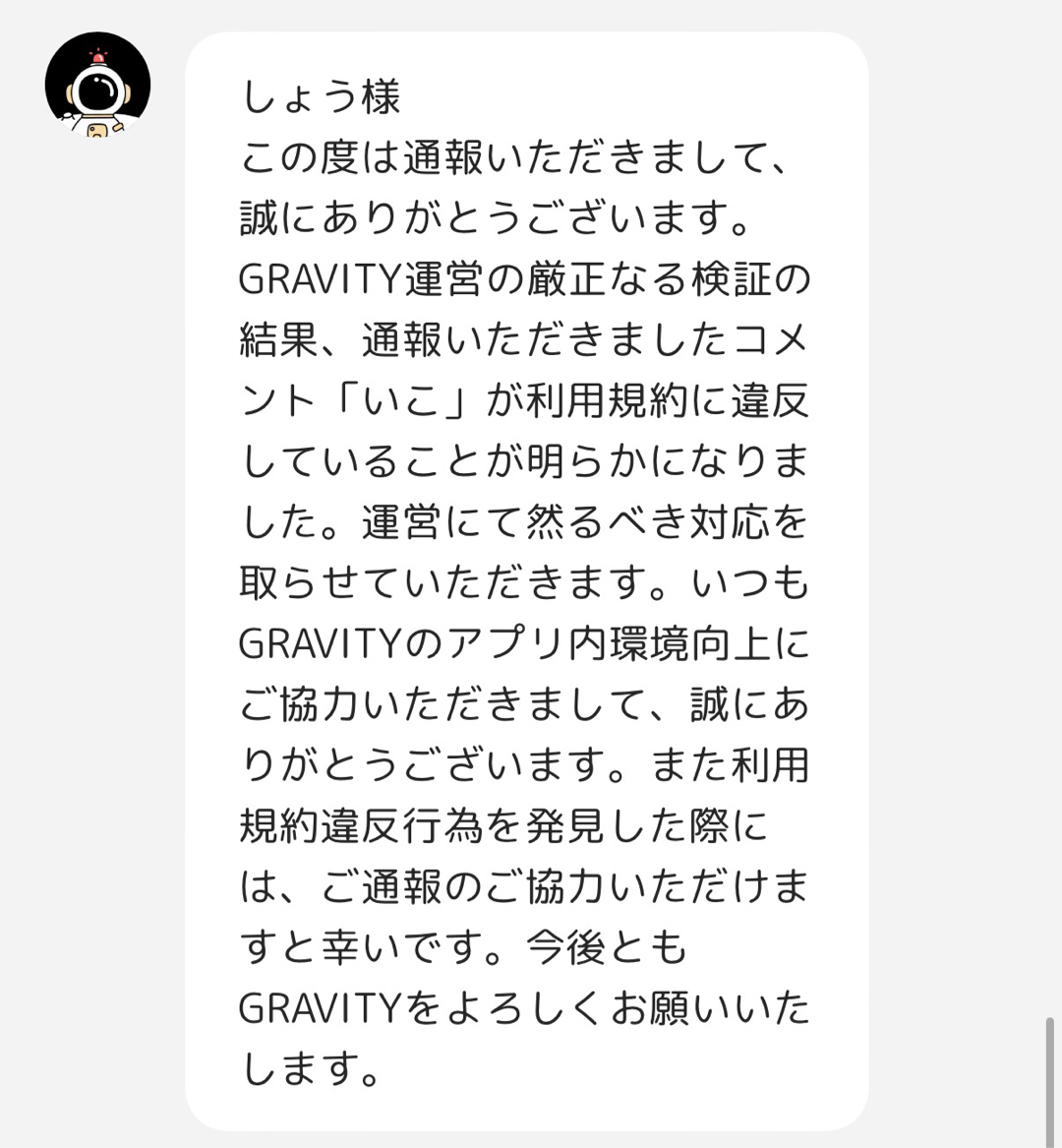Open the GRAVITY astronaut sender avatar
This screenshot has height=1148, width=1062.
[x=97, y=85]
